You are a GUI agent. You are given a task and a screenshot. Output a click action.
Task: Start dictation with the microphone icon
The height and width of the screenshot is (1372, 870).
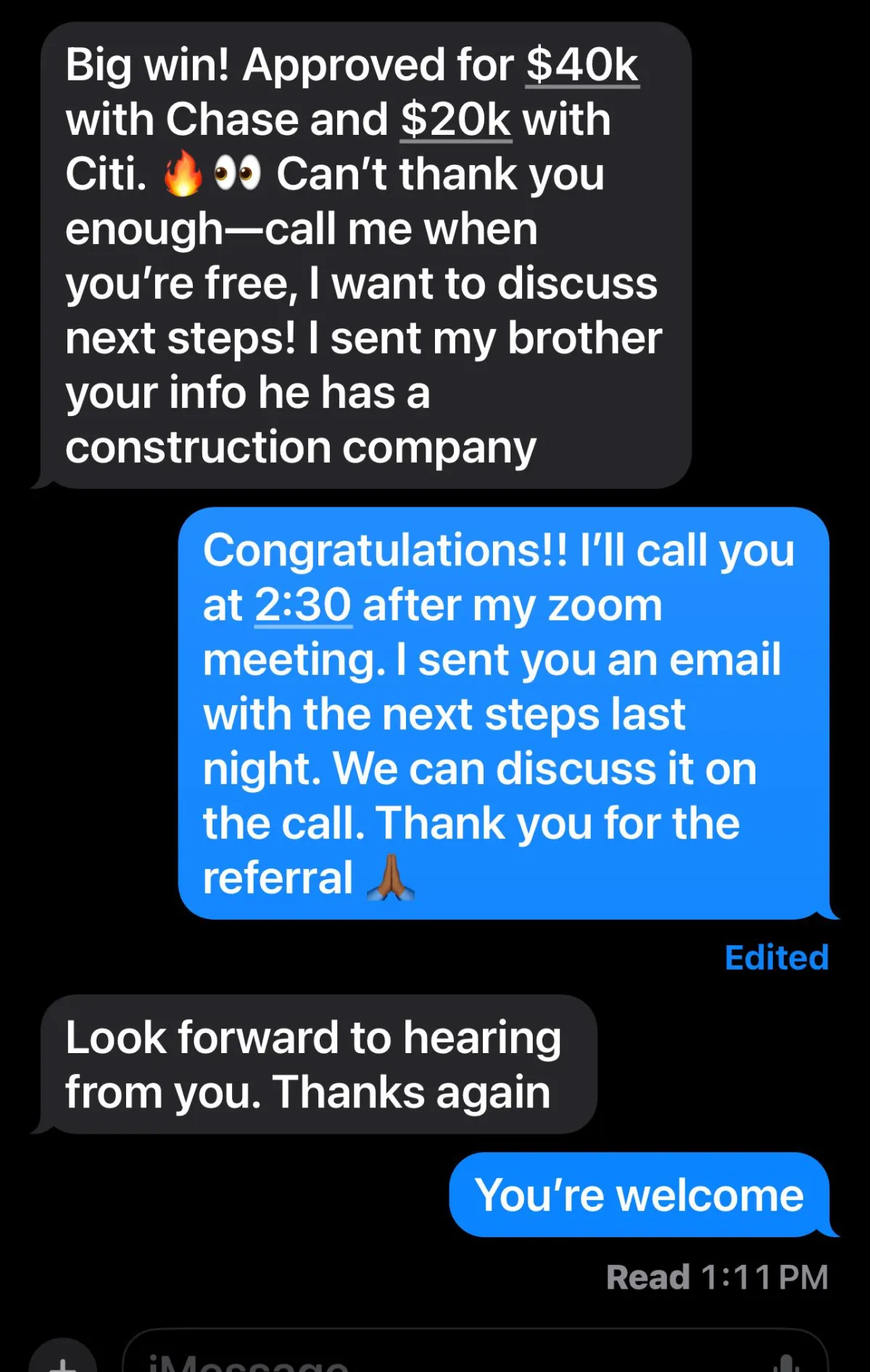(x=787, y=1362)
